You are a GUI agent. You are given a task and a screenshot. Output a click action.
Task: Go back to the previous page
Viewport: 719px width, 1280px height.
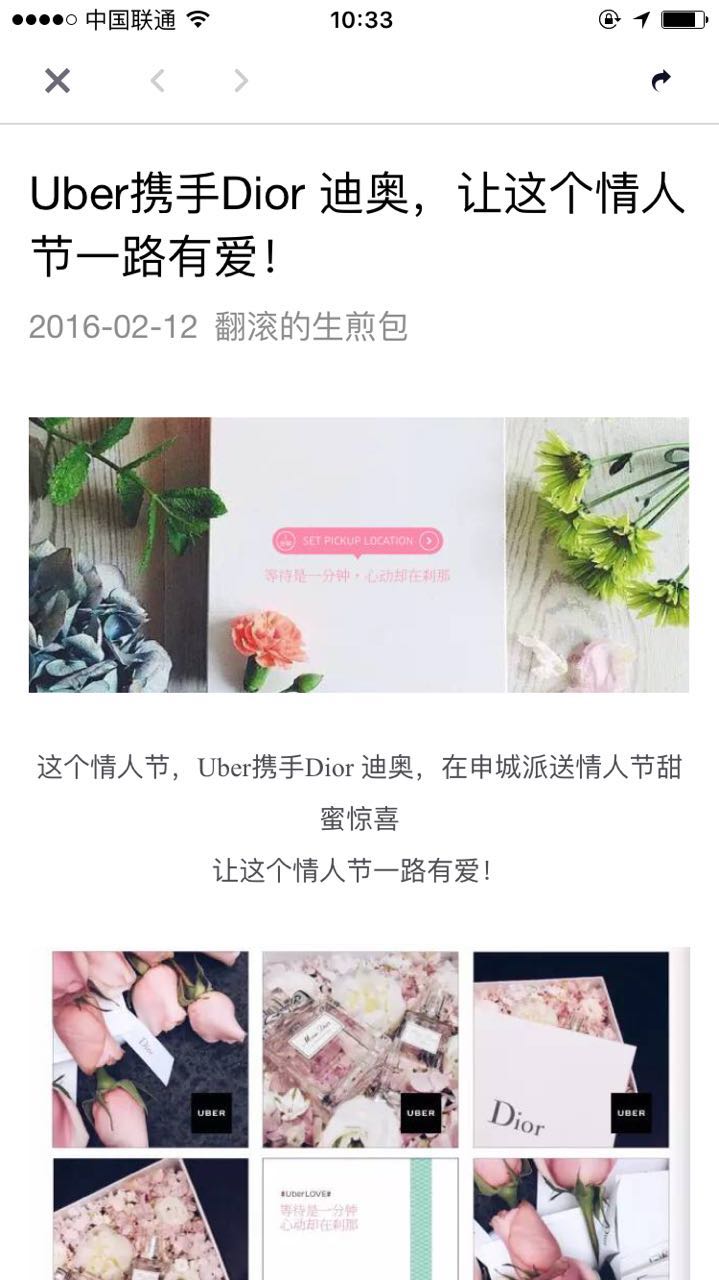click(x=157, y=81)
